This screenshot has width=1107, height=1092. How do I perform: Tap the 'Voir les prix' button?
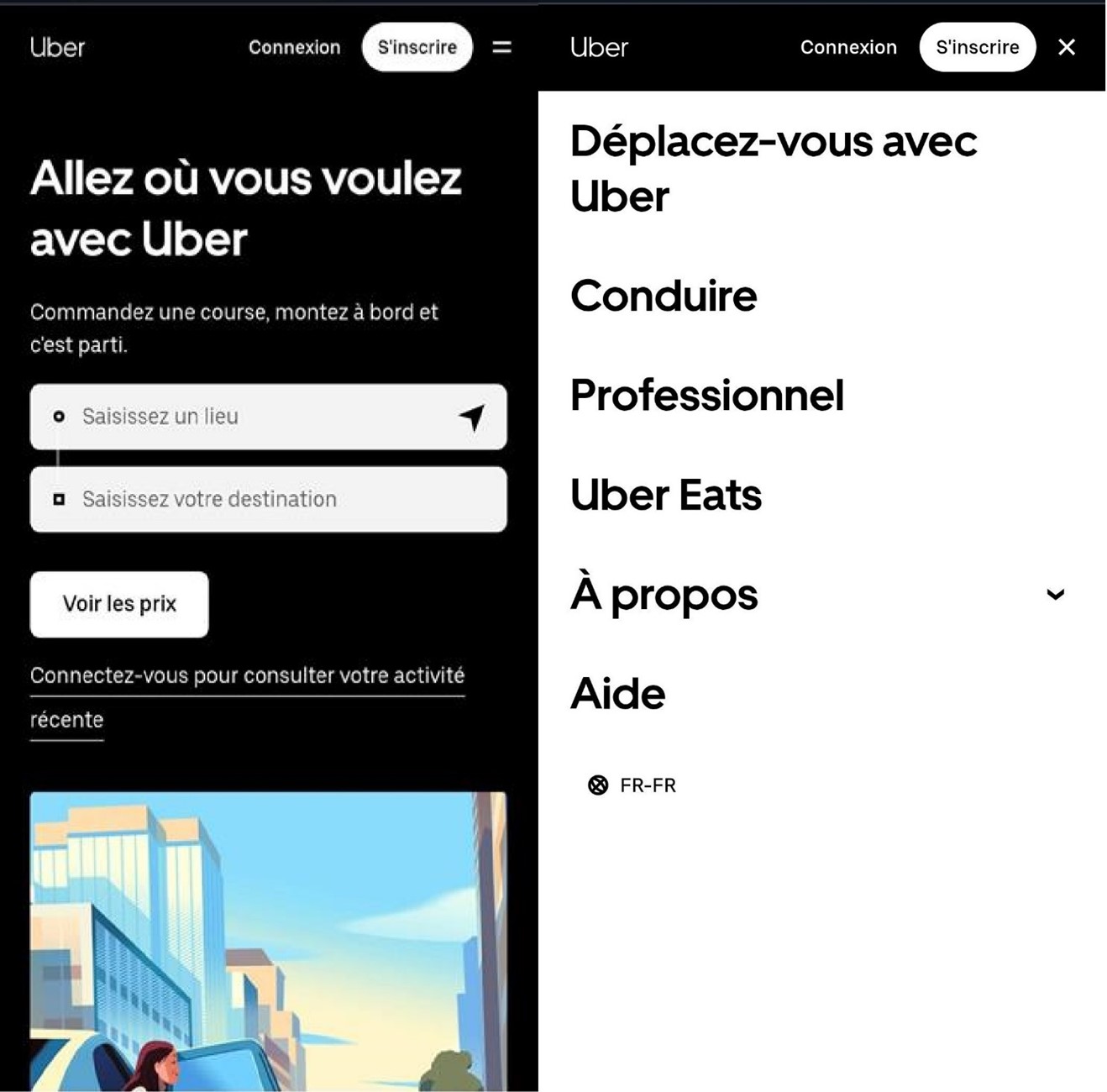(x=119, y=604)
